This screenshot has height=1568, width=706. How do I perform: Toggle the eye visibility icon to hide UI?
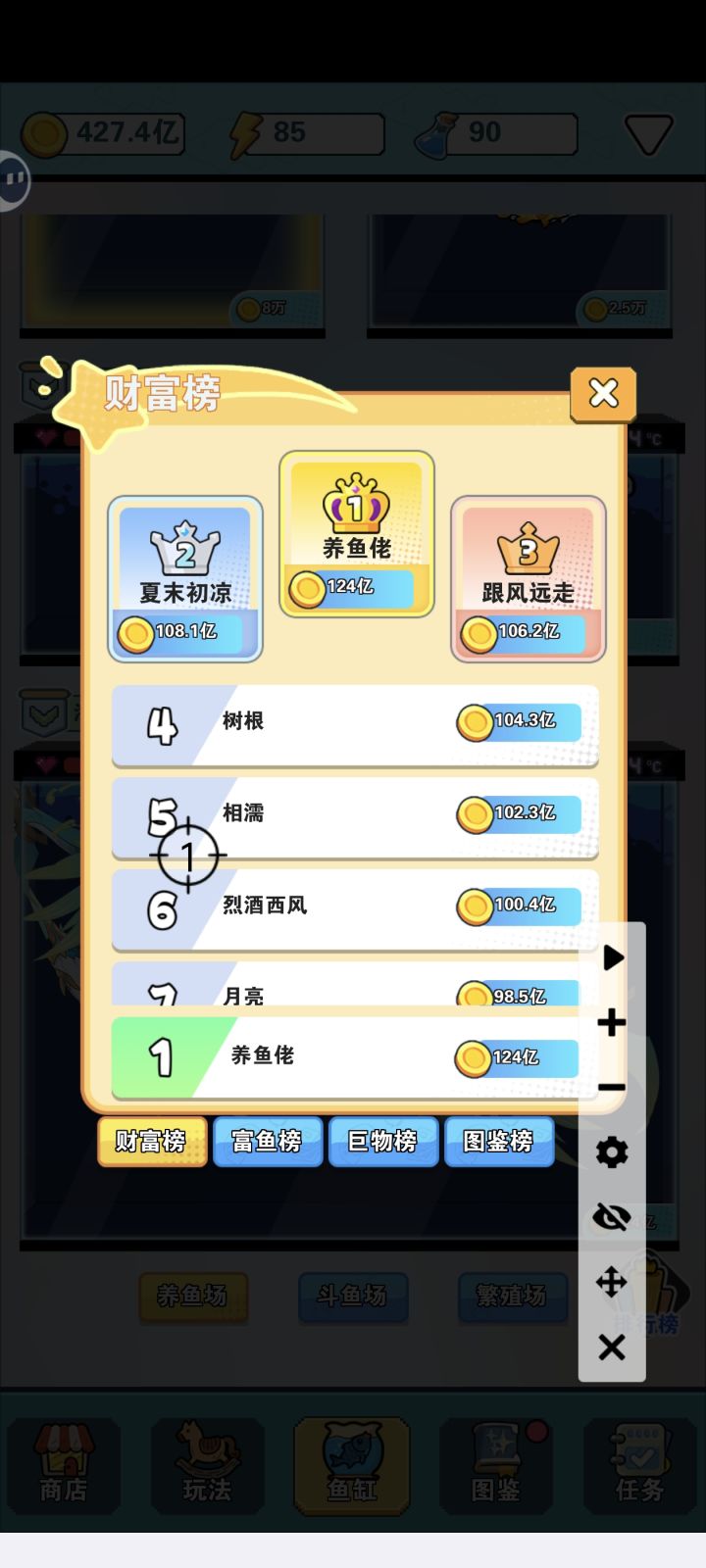[x=612, y=1218]
